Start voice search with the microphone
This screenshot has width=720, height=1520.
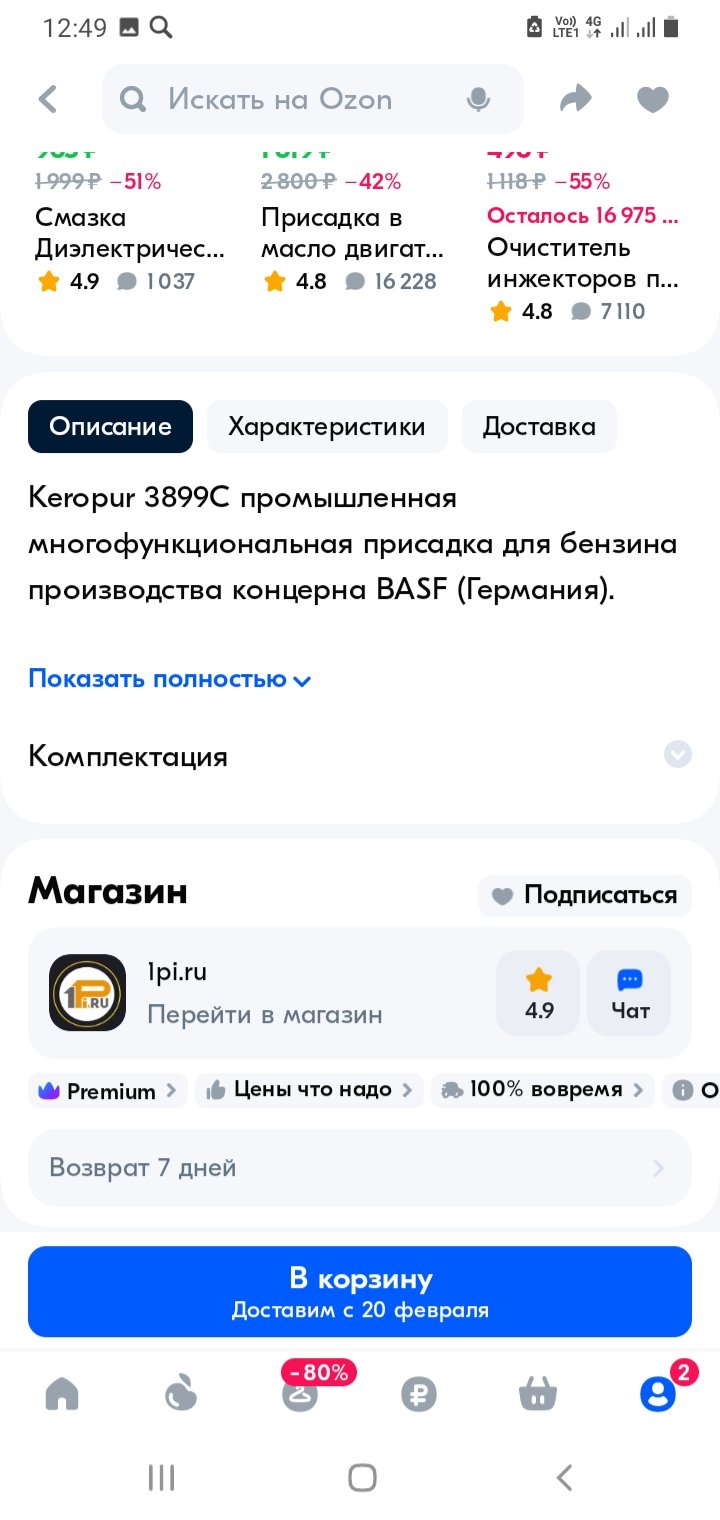pyautogui.click(x=478, y=99)
